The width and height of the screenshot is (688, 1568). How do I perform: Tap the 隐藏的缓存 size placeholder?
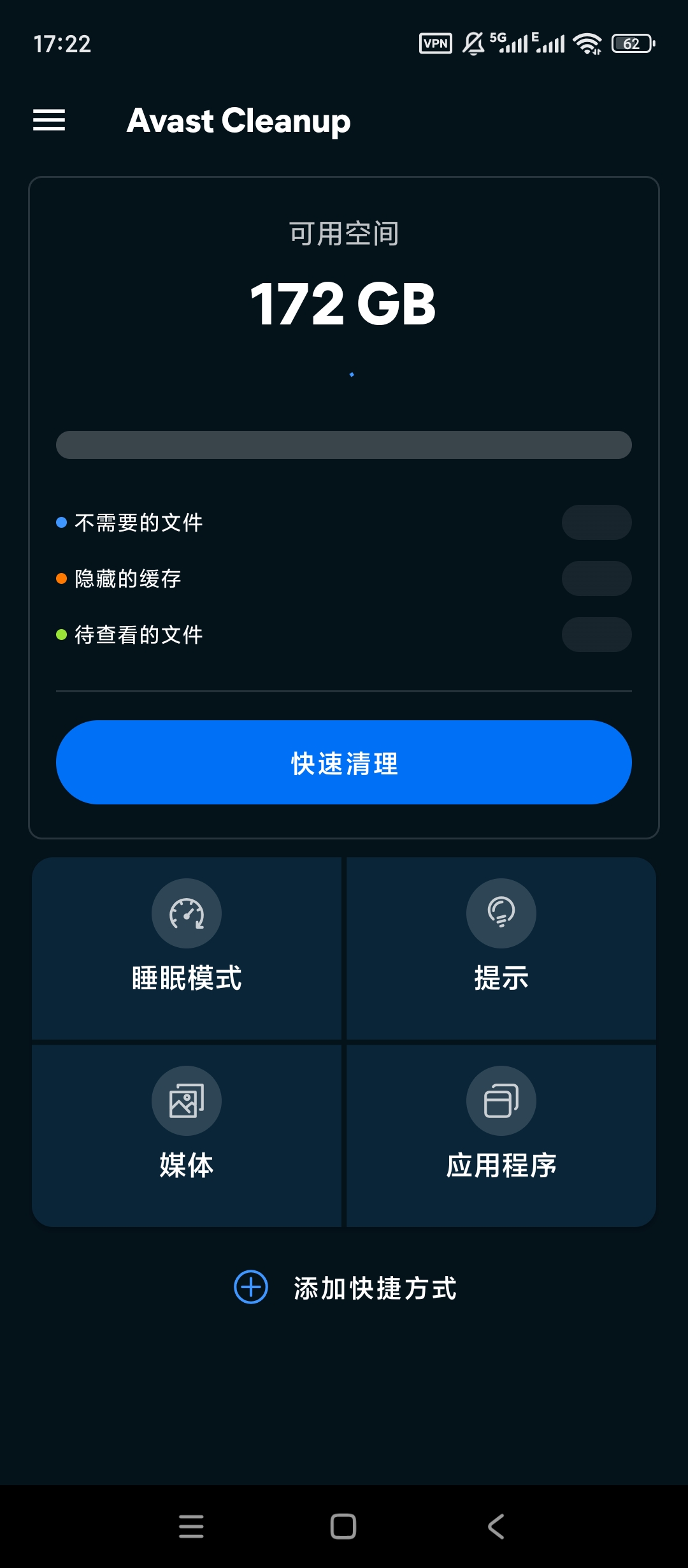(596, 579)
